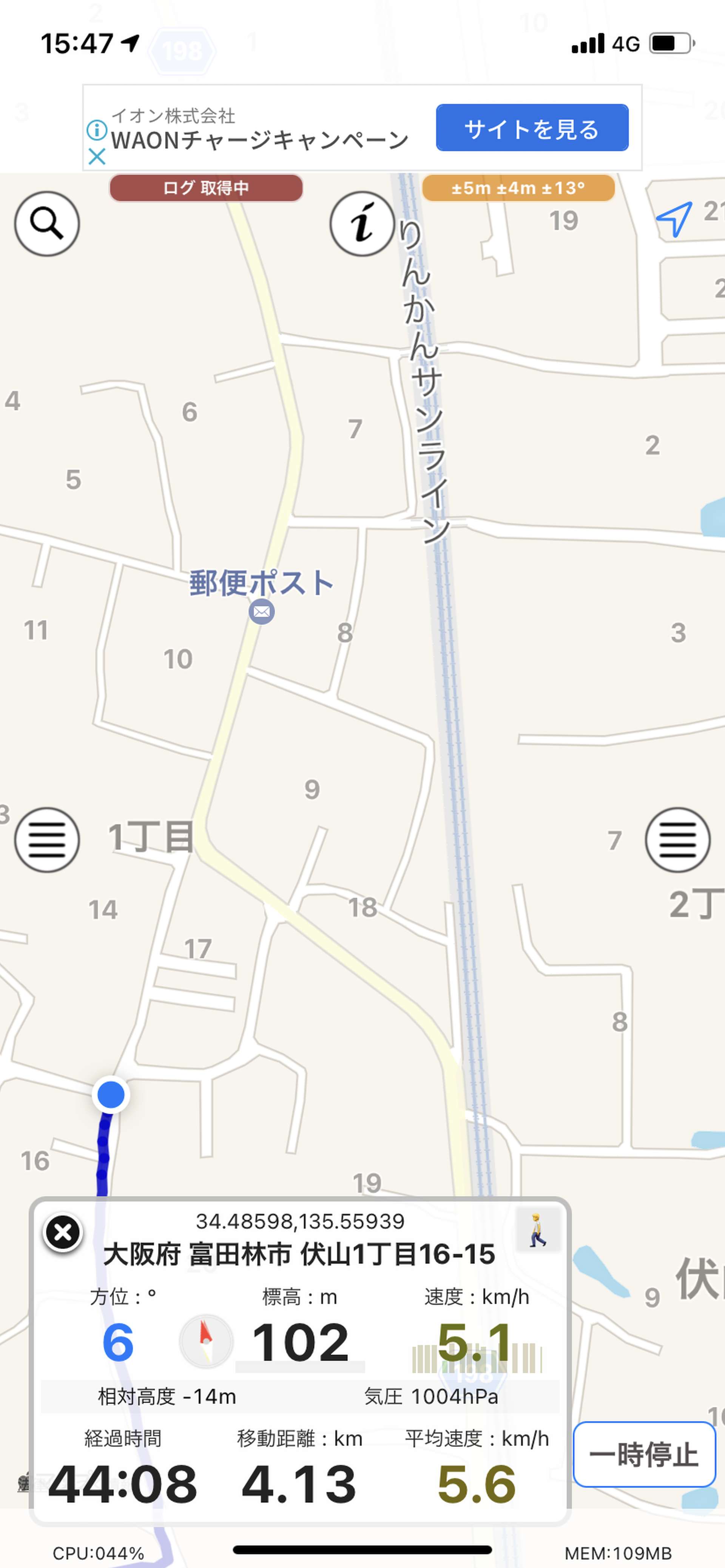The width and height of the screenshot is (725, 1568).
Task: Dismiss the WAON ad banner
Action: (x=97, y=157)
